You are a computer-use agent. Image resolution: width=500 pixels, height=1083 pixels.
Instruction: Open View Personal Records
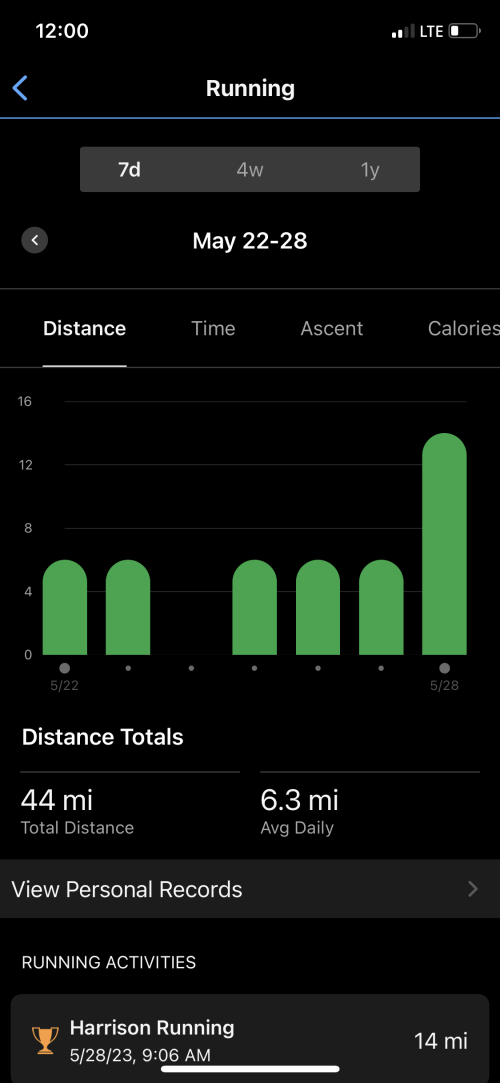[x=250, y=889]
